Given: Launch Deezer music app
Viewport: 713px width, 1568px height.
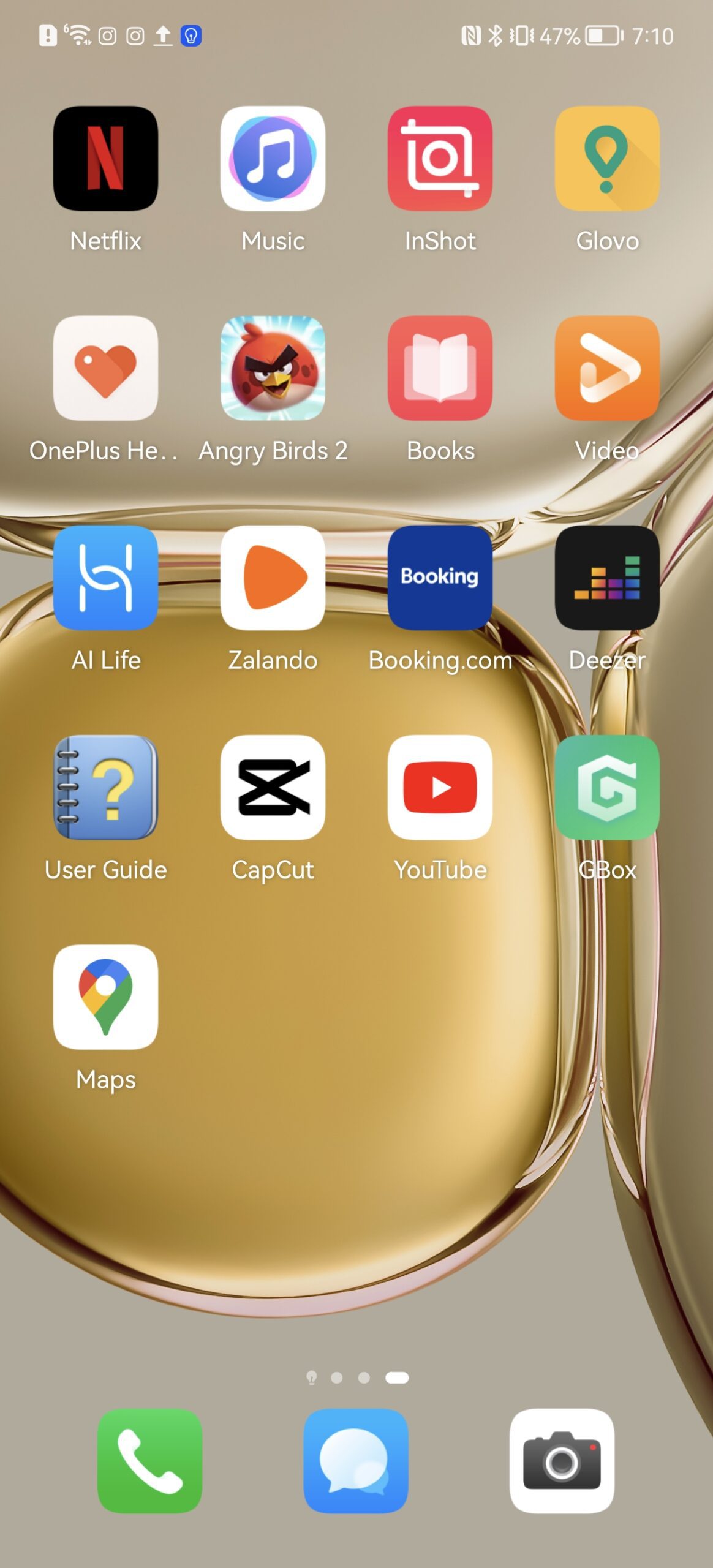Looking at the screenshot, I should click(607, 578).
